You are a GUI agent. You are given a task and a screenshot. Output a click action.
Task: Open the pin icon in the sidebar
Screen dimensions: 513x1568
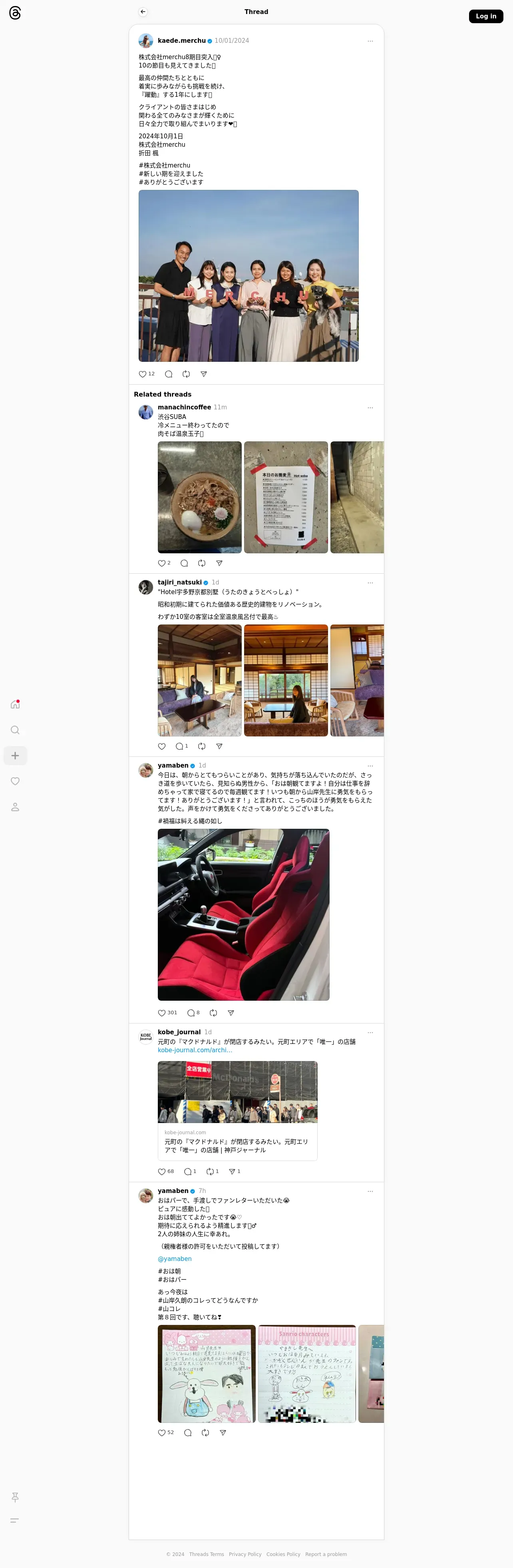coord(15,1497)
